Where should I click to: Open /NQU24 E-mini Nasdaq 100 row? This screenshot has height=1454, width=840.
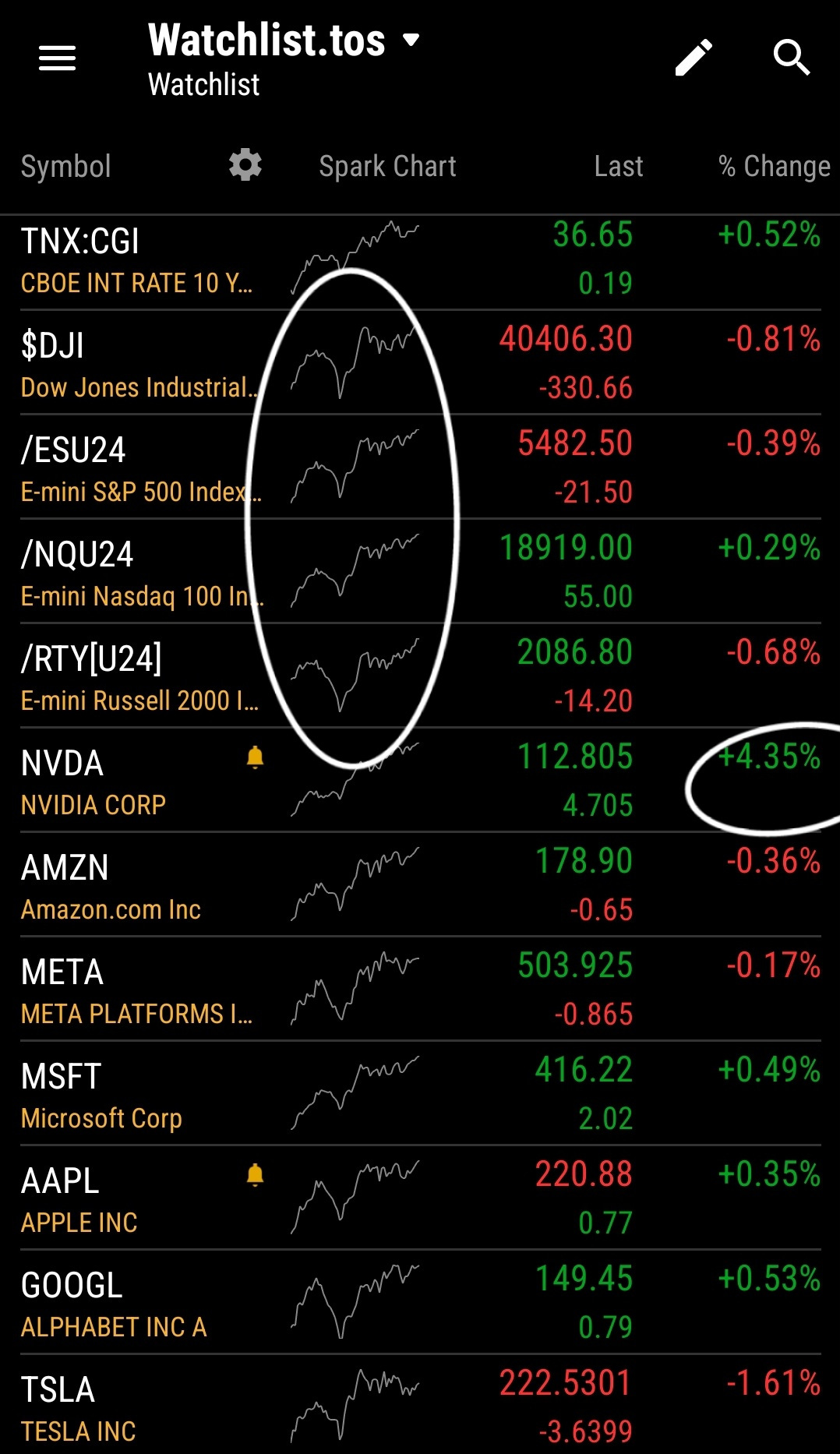pos(420,571)
